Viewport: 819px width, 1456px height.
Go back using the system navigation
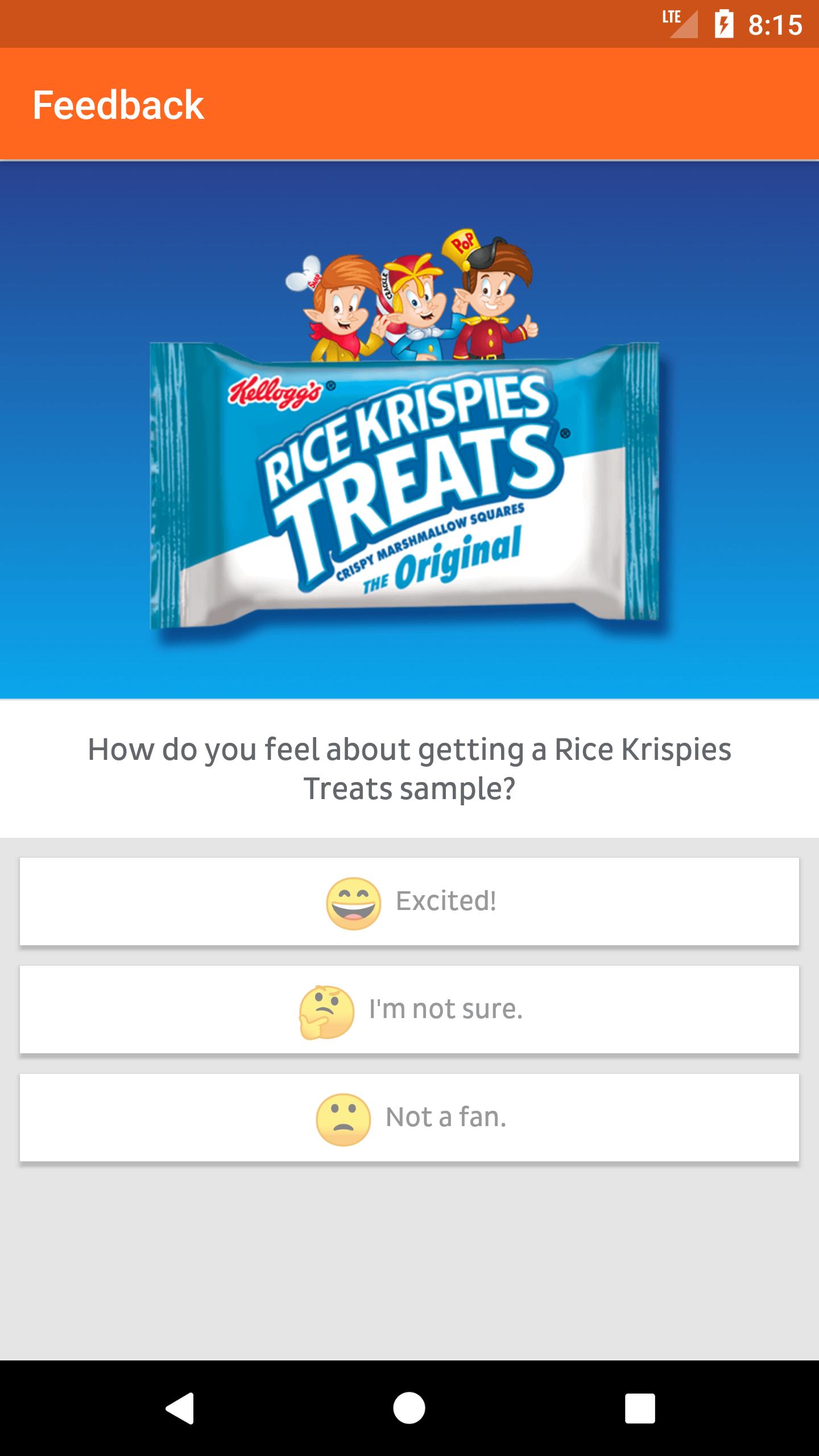tap(180, 1408)
